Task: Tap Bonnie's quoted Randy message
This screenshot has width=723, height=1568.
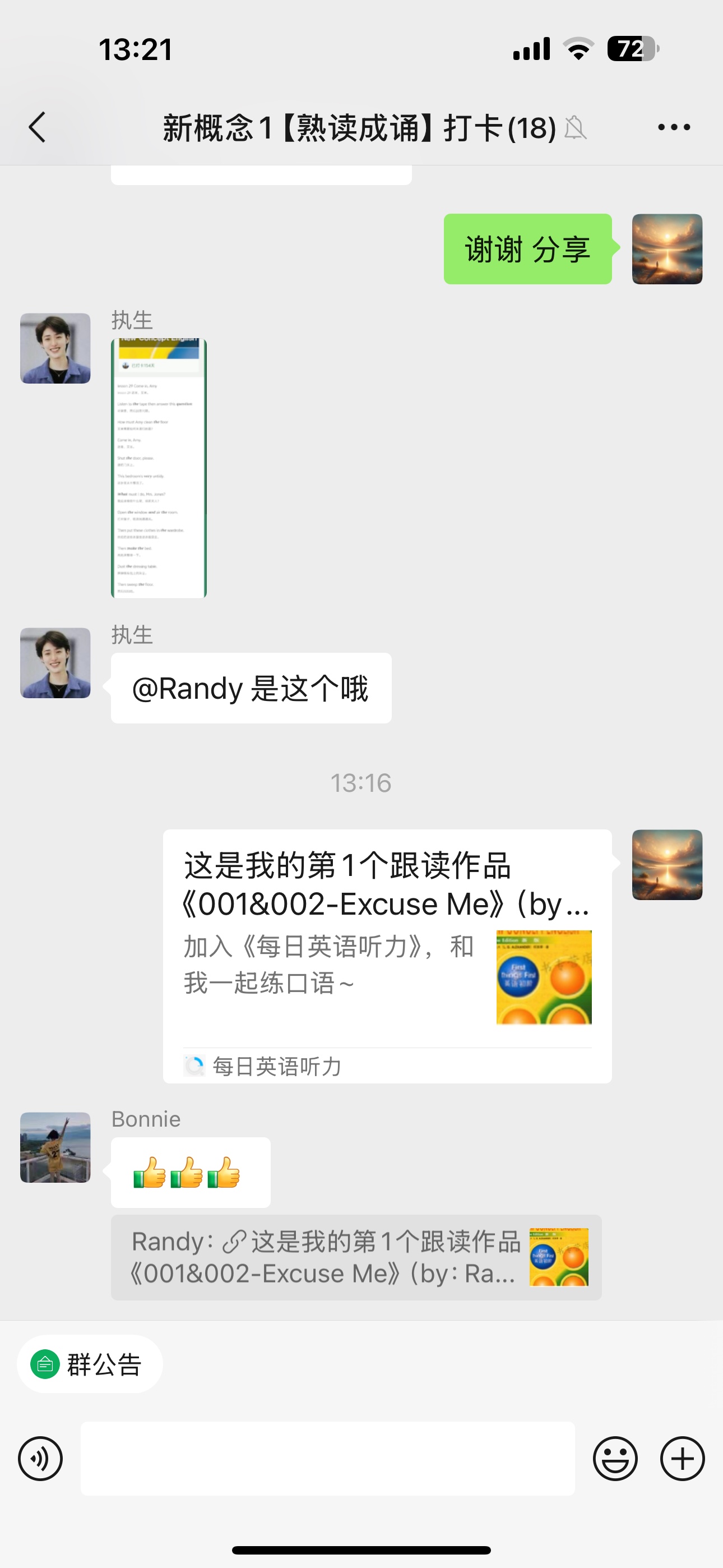Action: (x=356, y=1257)
